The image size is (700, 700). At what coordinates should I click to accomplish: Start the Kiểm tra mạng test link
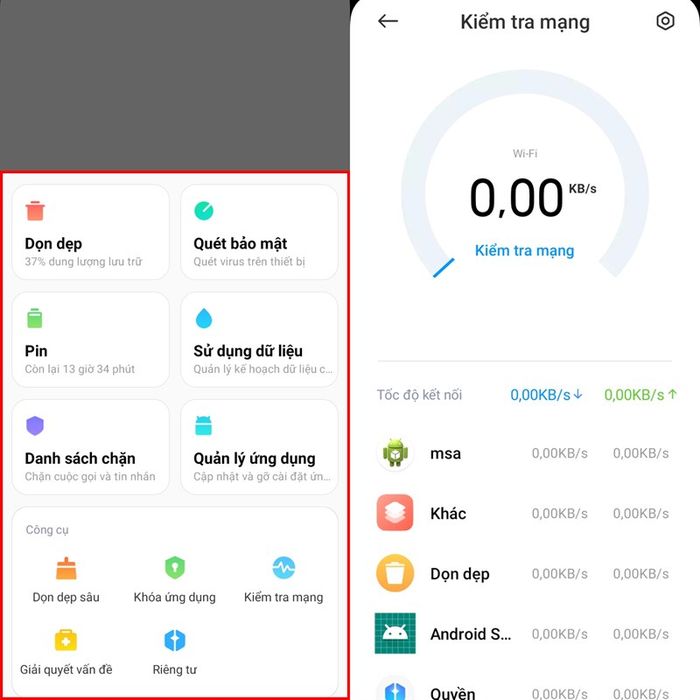click(x=525, y=250)
